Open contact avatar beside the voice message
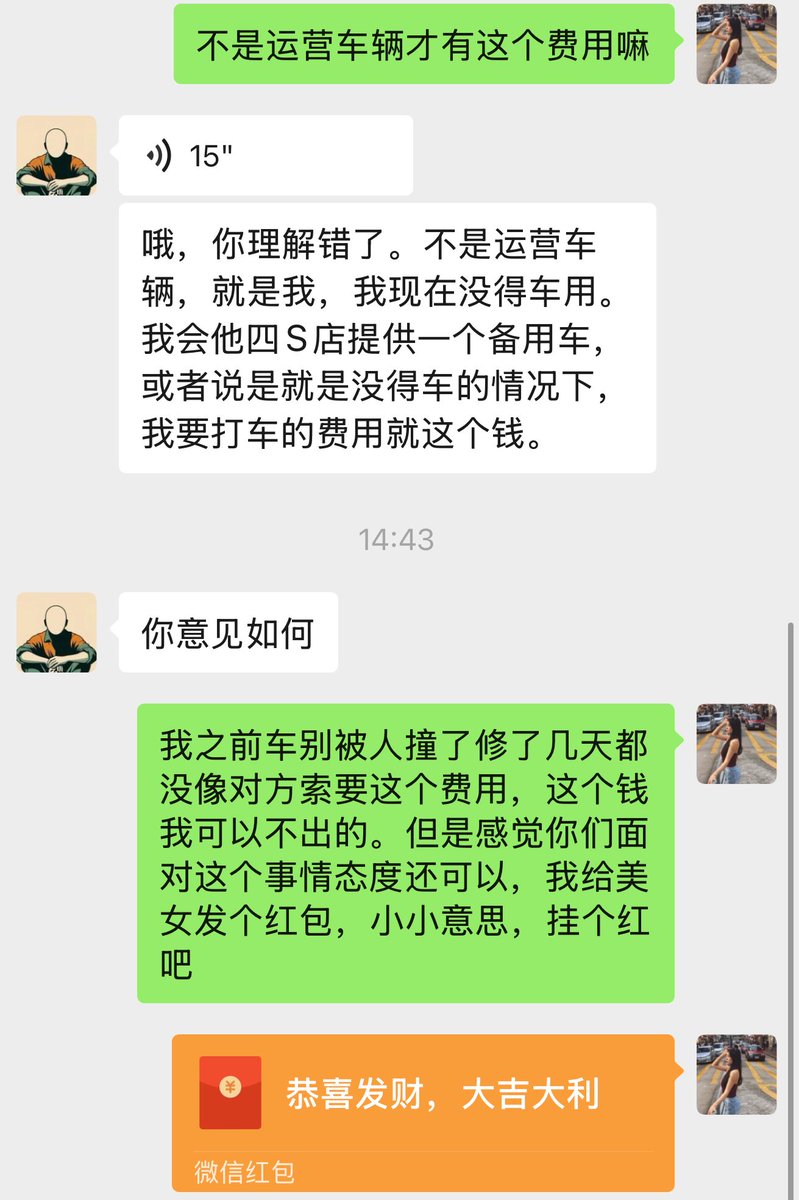799x1200 pixels. coord(57,155)
